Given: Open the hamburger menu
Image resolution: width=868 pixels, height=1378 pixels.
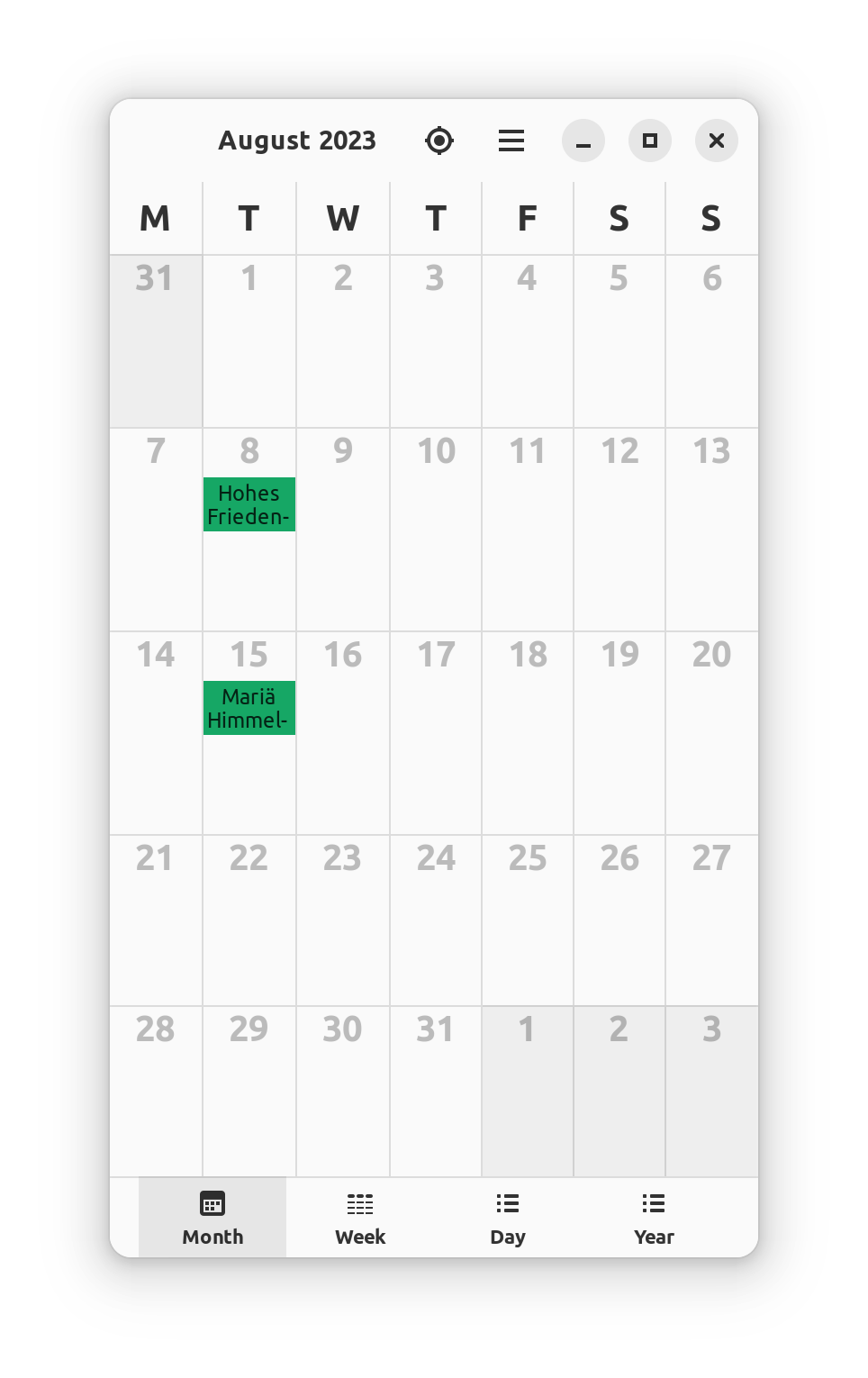Looking at the screenshot, I should tap(511, 141).
